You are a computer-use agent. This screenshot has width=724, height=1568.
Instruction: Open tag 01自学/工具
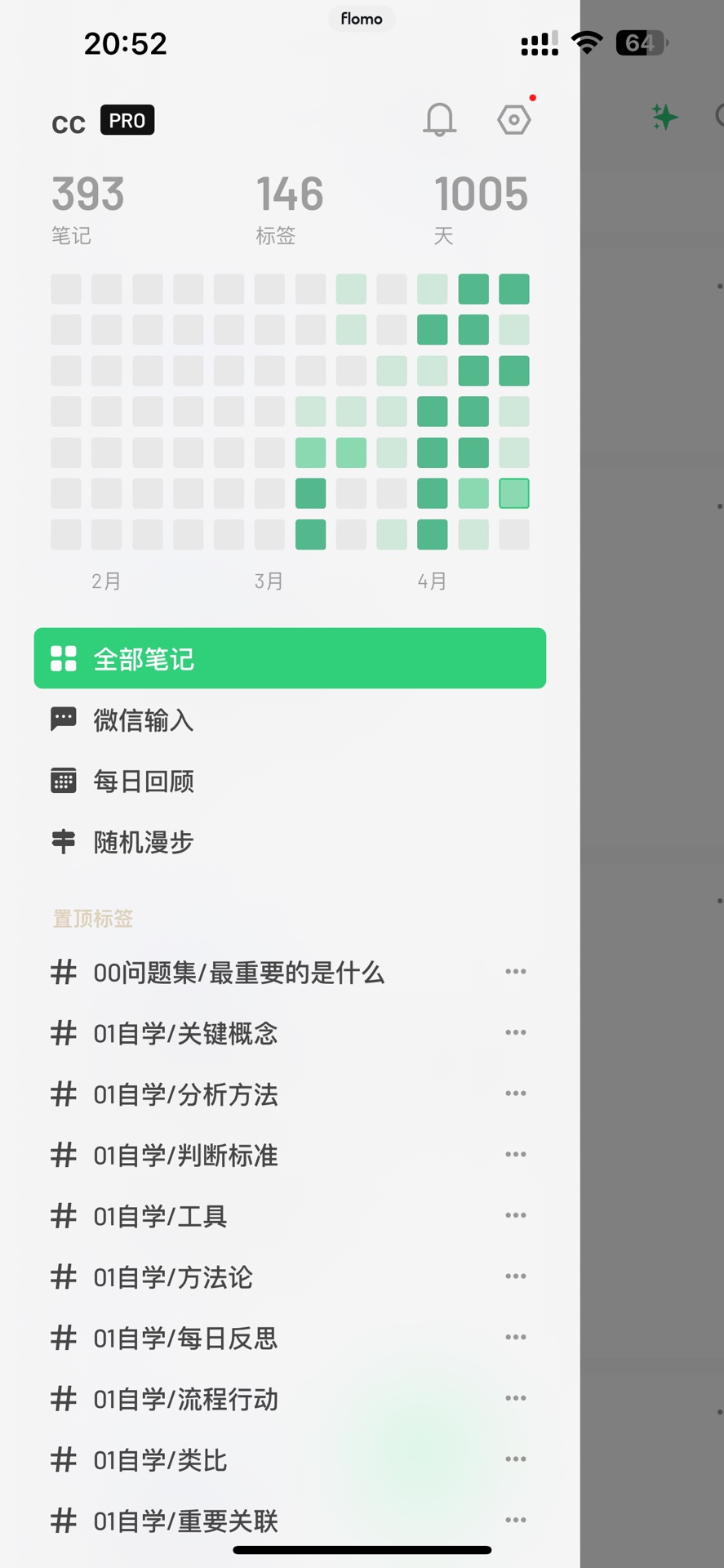160,1216
